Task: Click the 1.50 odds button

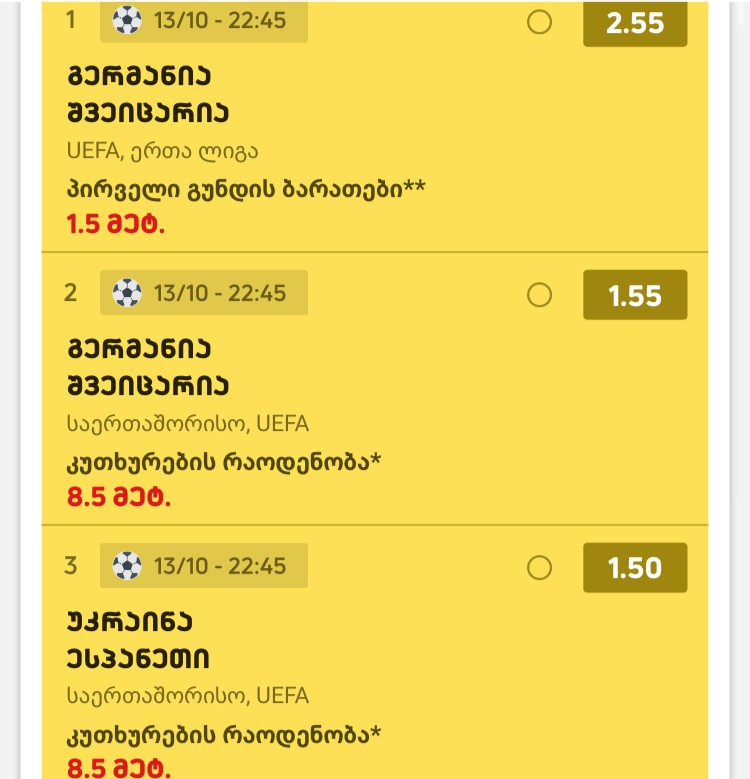Action: tap(634, 566)
